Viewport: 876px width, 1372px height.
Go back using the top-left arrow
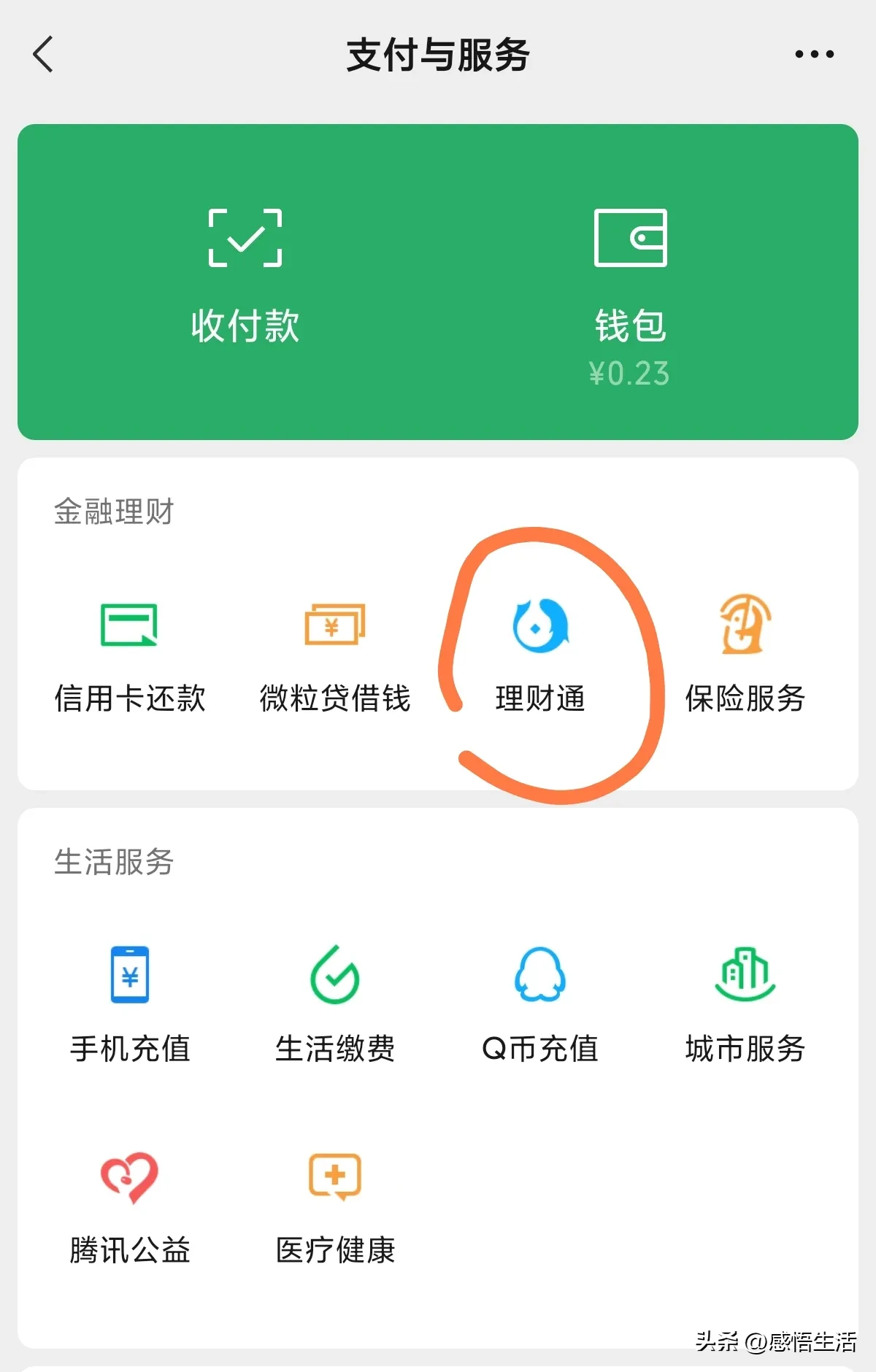pyautogui.click(x=44, y=55)
